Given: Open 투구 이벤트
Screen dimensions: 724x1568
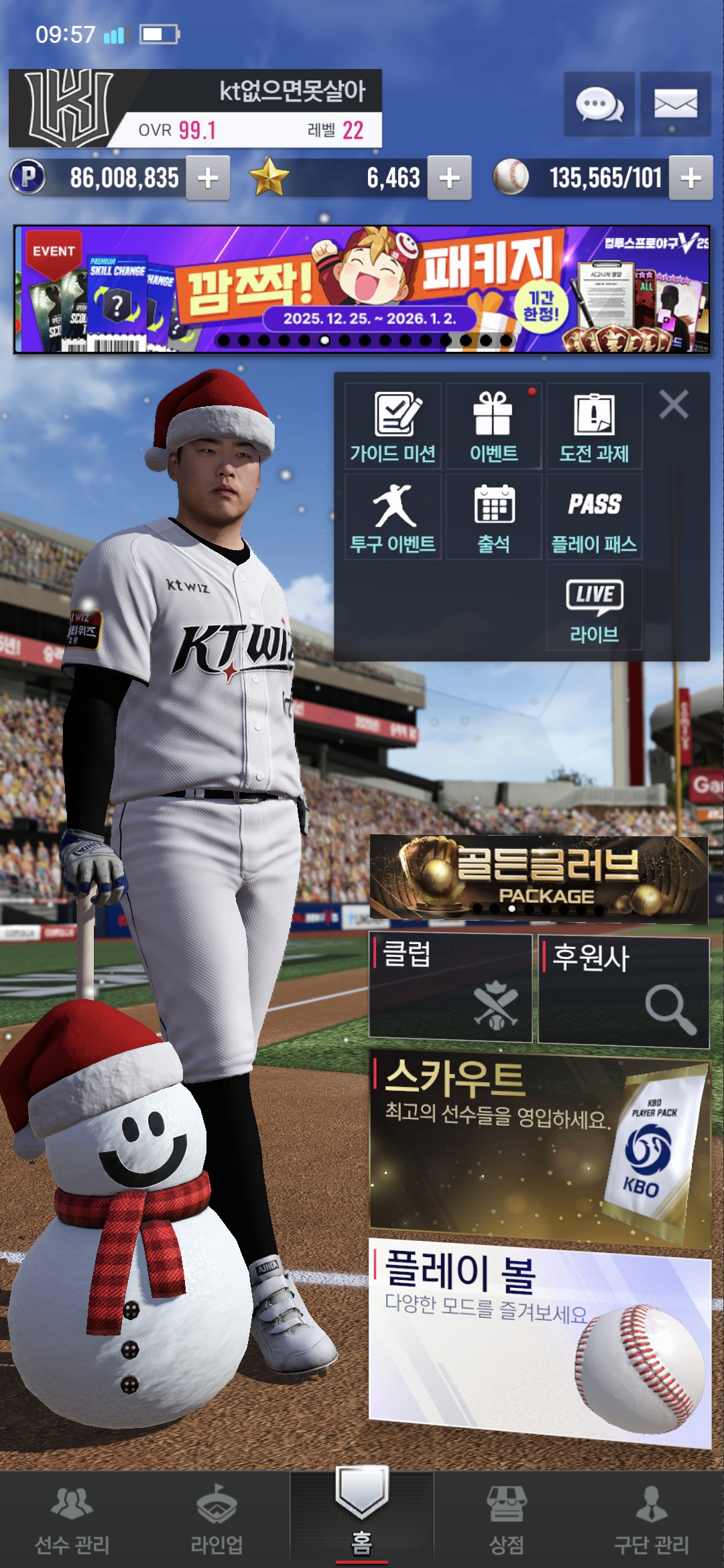Looking at the screenshot, I should (x=393, y=517).
